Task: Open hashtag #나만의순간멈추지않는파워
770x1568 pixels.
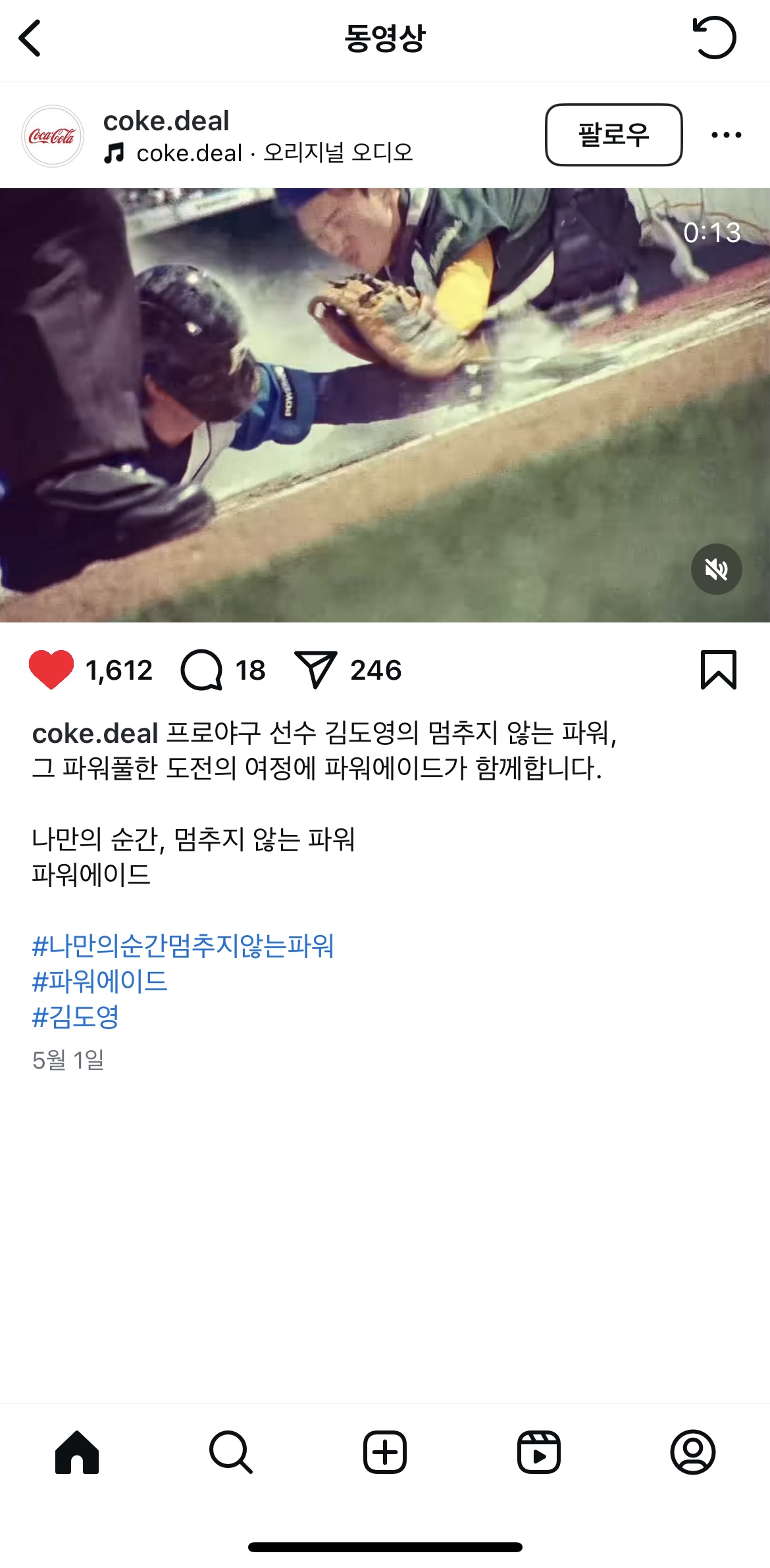Action: pos(183,946)
